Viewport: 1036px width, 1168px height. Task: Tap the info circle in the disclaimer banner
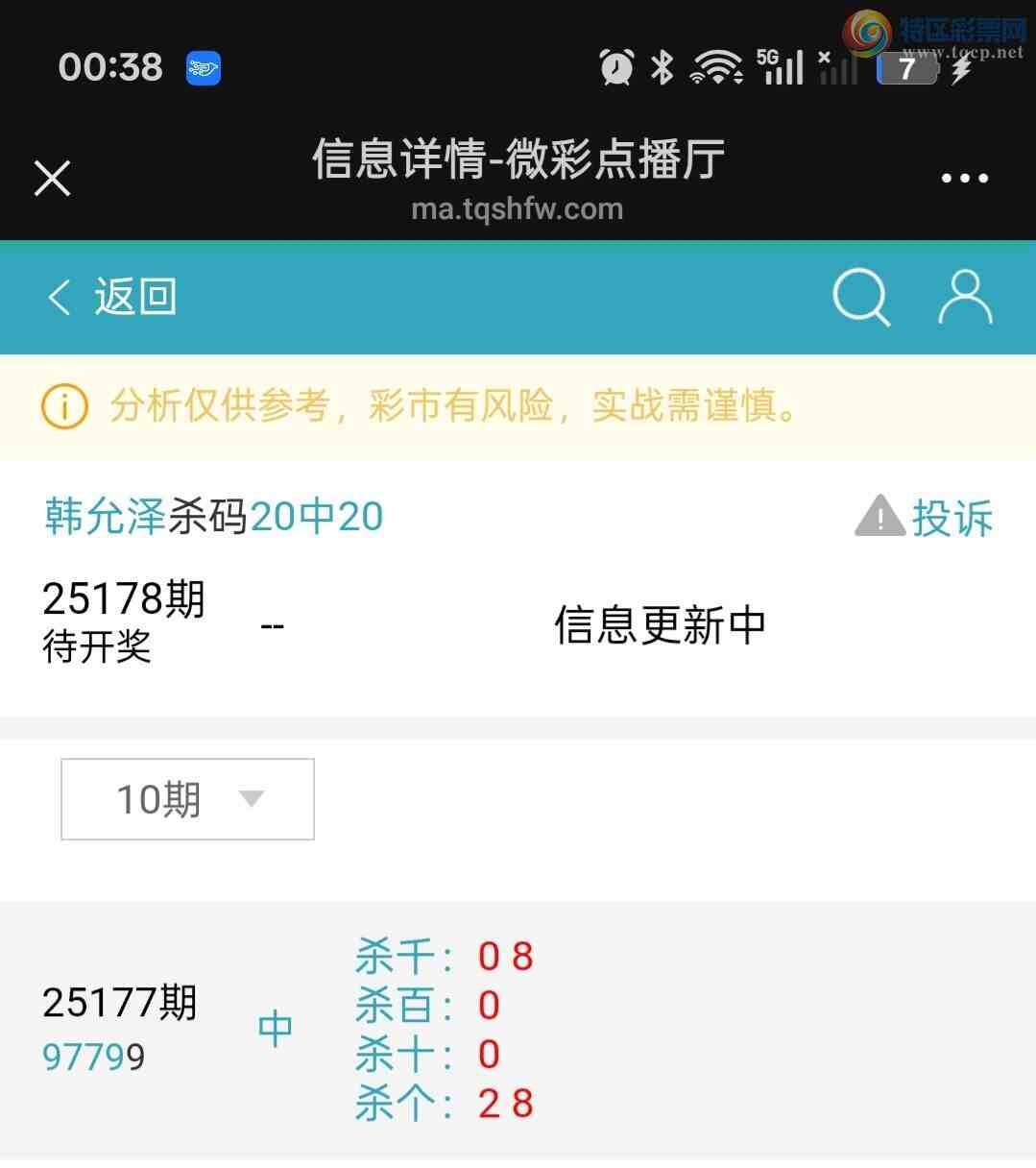click(63, 406)
